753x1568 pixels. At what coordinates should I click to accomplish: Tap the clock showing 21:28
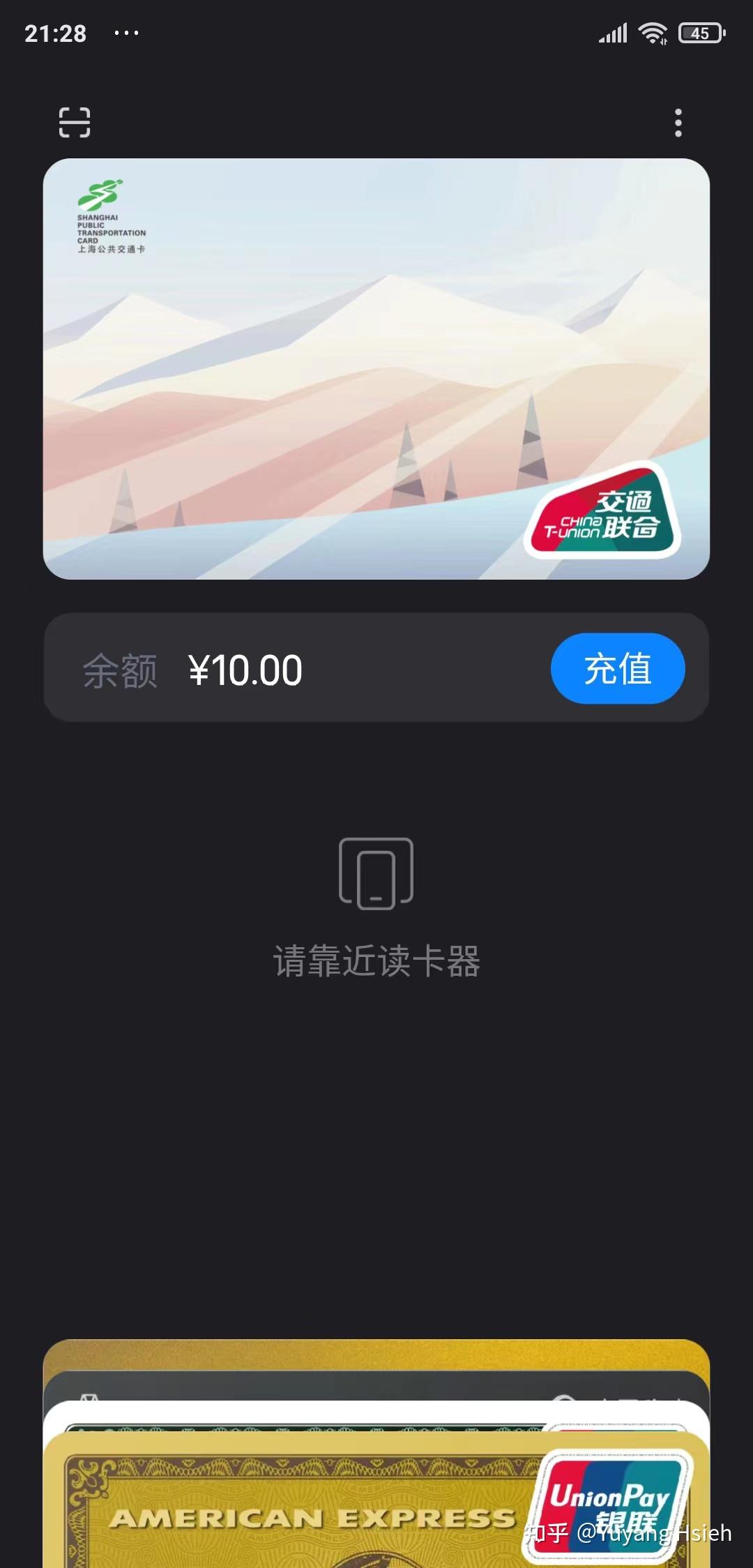[56, 33]
